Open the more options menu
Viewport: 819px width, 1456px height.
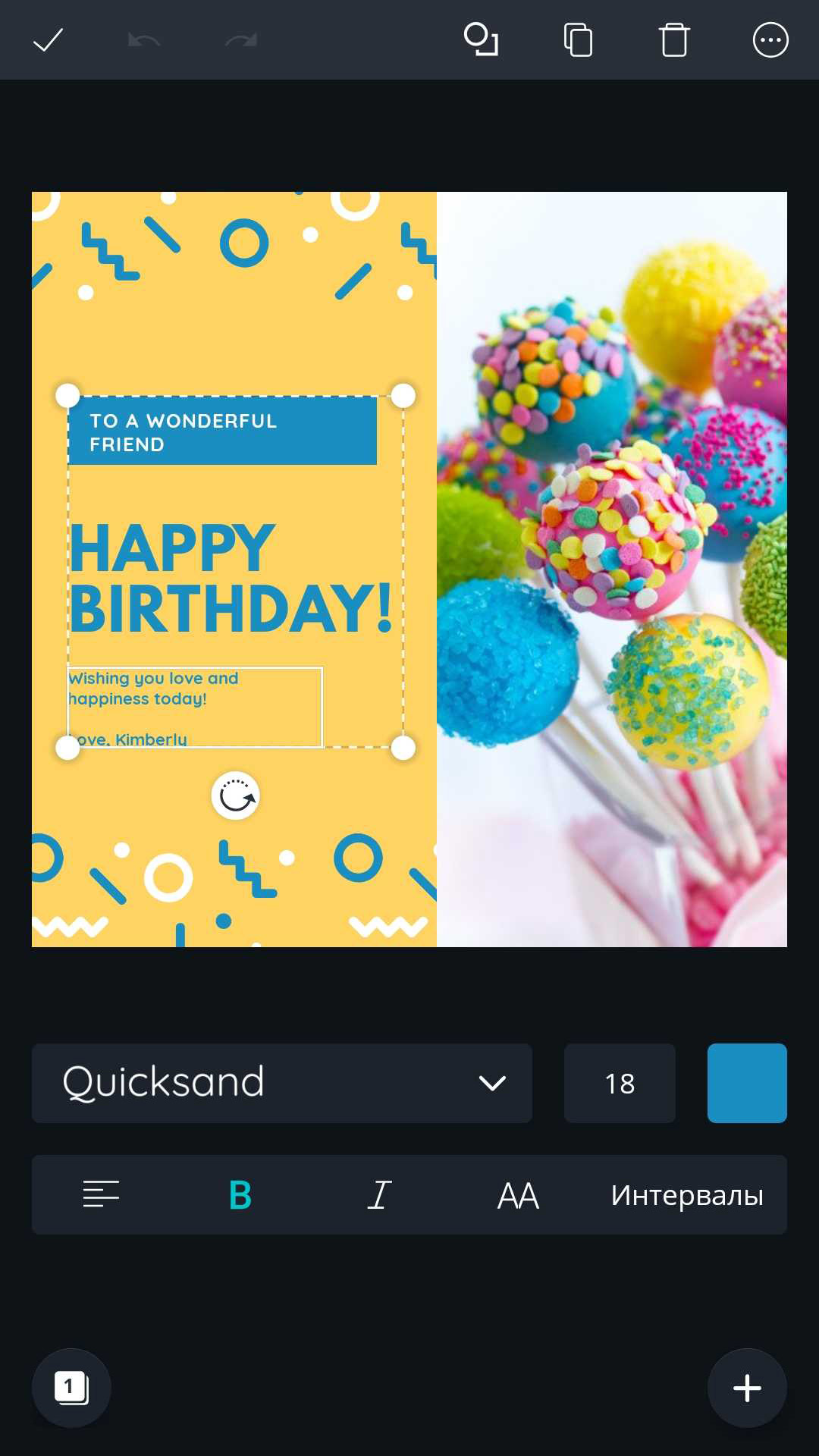point(770,40)
